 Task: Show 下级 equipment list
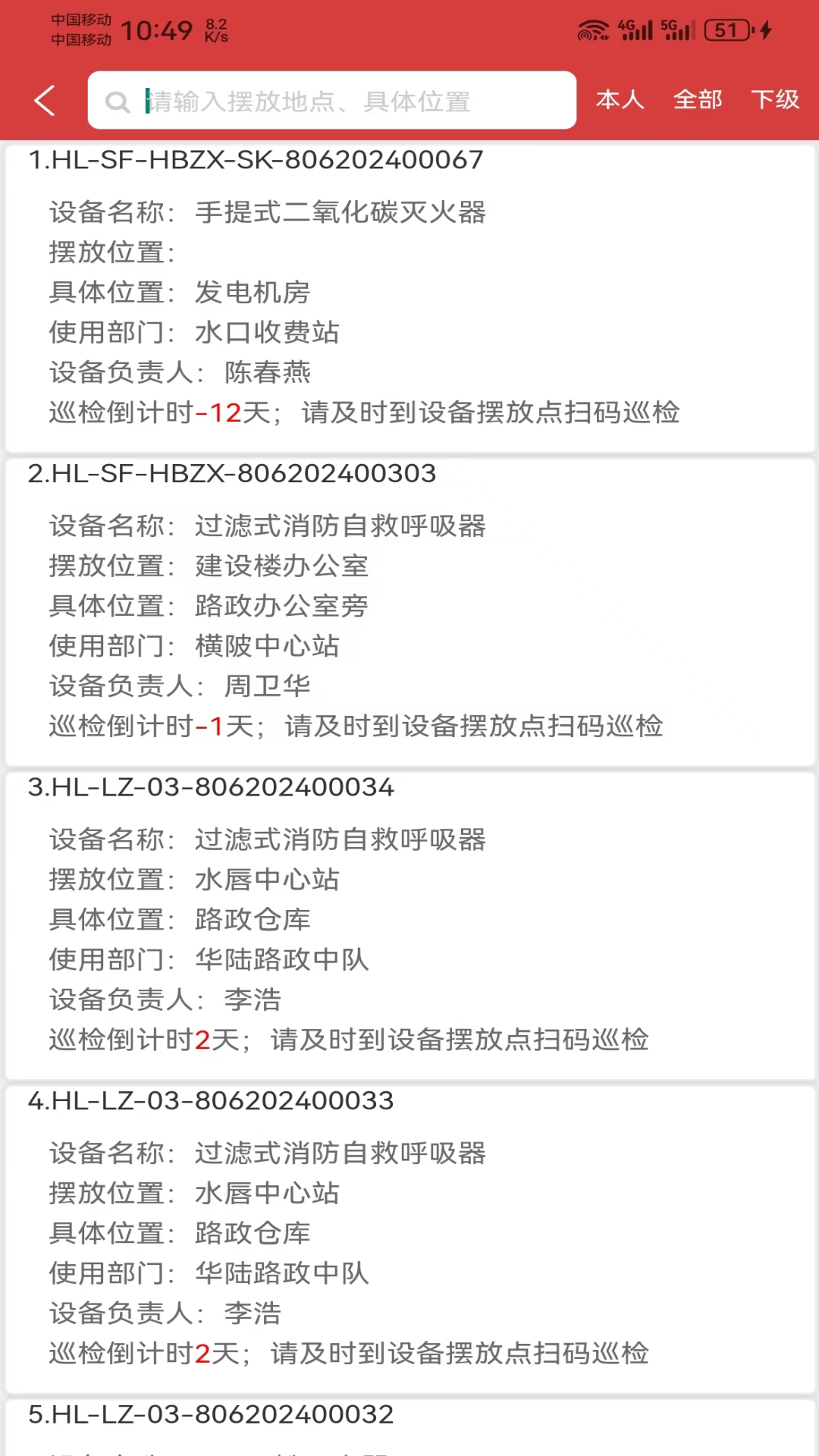click(775, 99)
